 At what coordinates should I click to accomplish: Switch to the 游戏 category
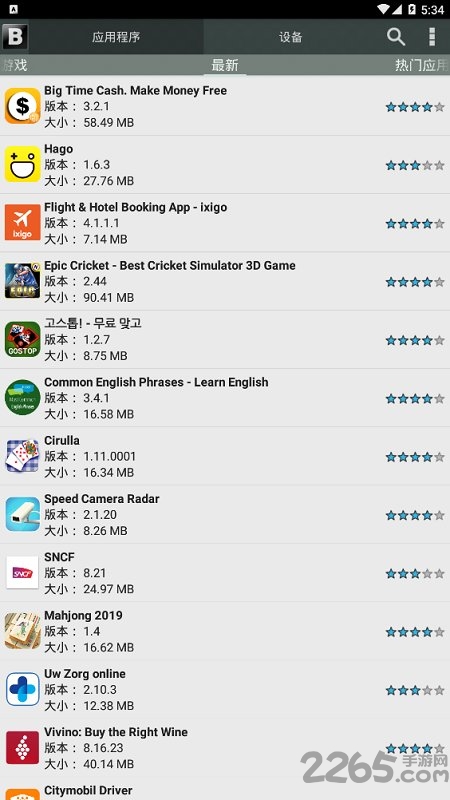coord(14,65)
